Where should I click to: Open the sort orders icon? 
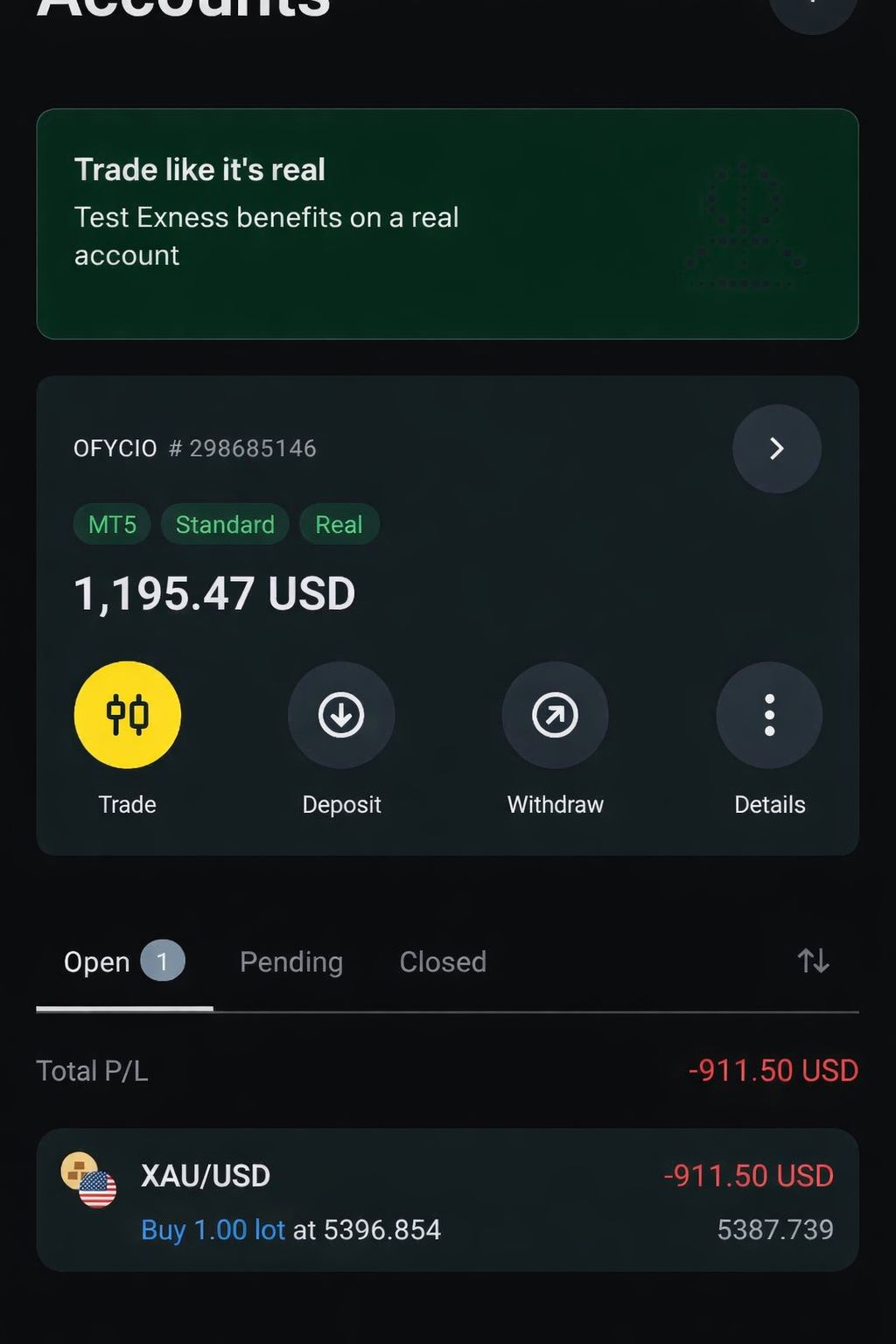[813, 961]
